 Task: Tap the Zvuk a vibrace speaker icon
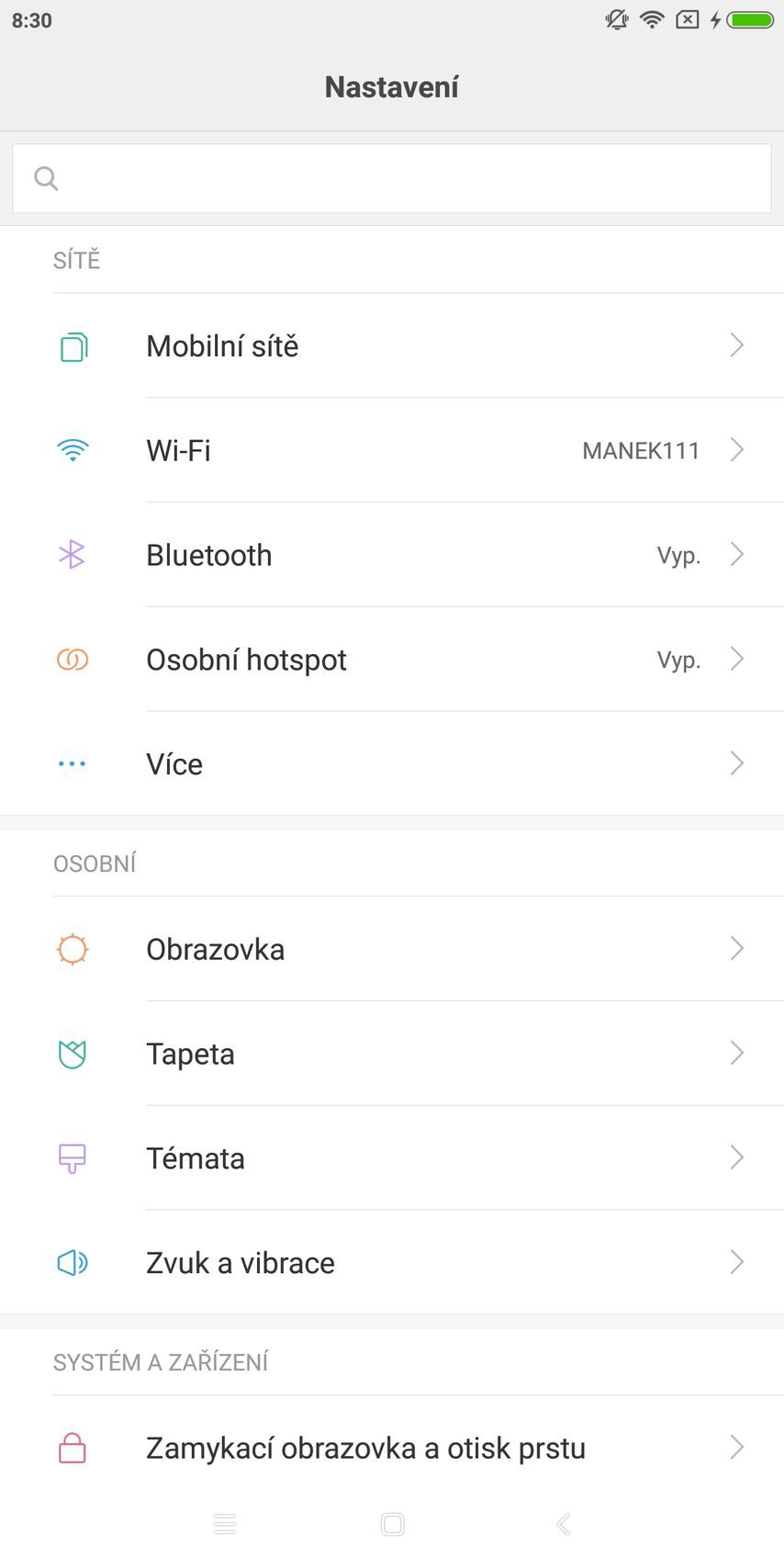coord(72,1262)
